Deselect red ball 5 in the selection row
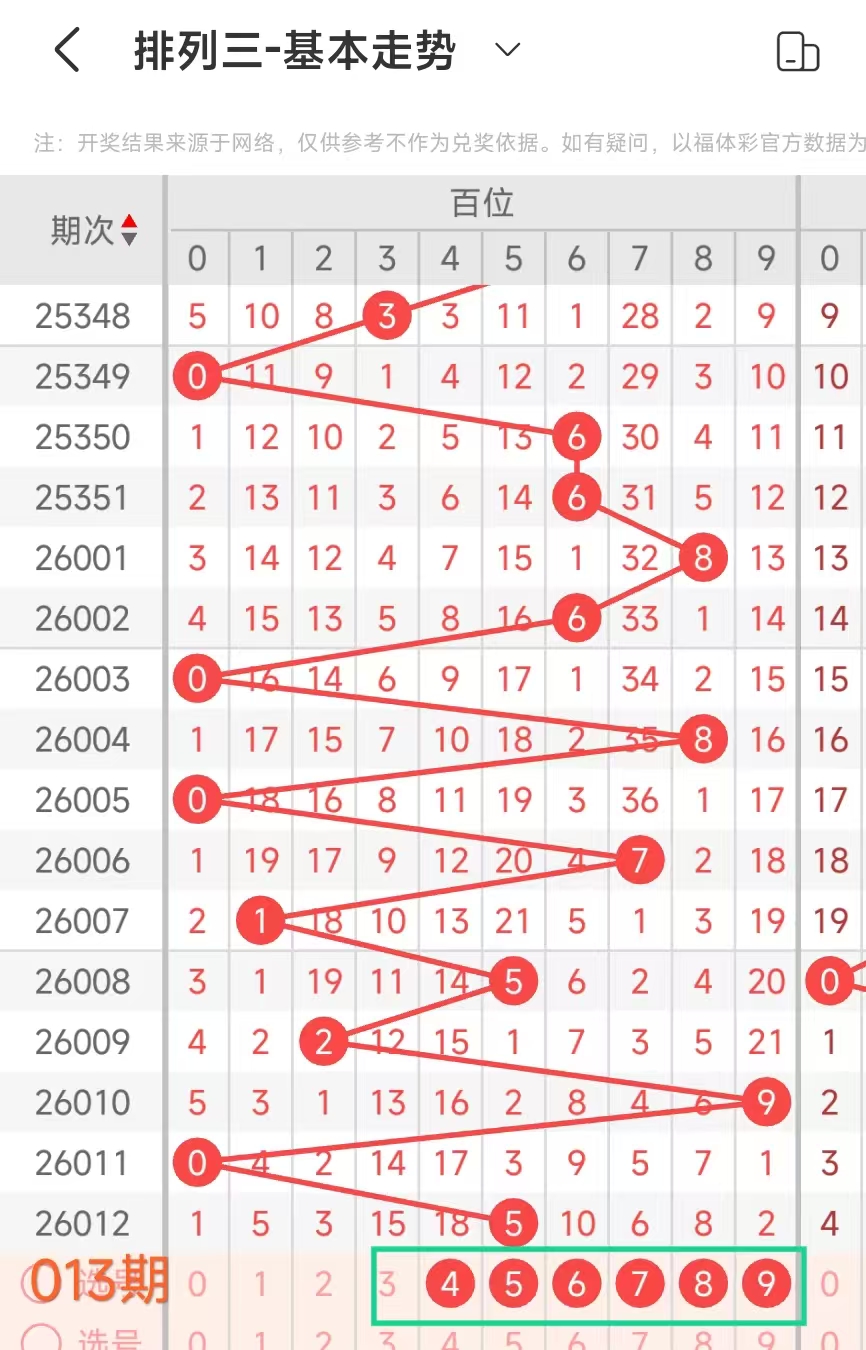The width and height of the screenshot is (866, 1350). point(513,1283)
